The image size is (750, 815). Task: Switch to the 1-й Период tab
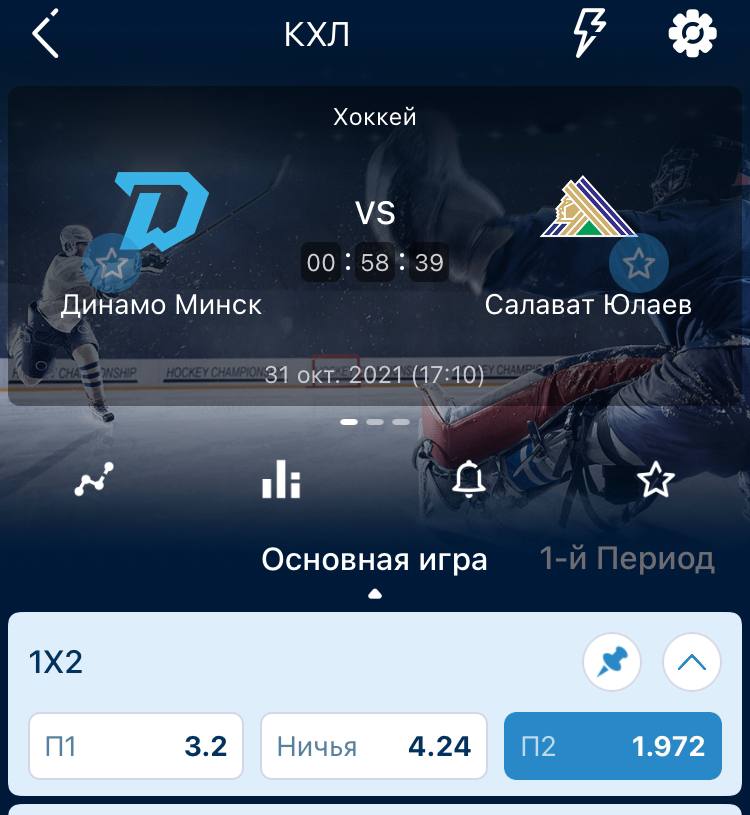627,559
